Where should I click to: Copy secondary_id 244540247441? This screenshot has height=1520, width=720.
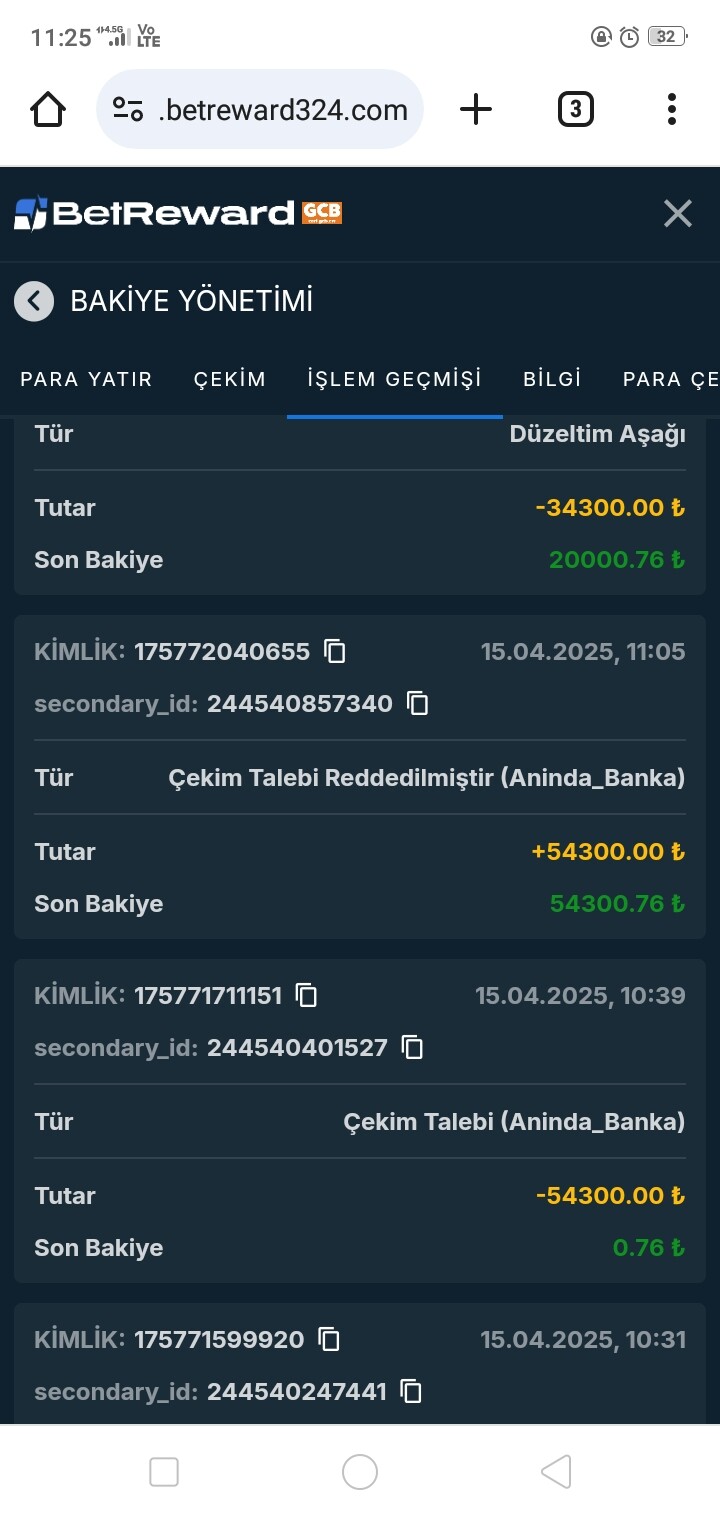411,1391
